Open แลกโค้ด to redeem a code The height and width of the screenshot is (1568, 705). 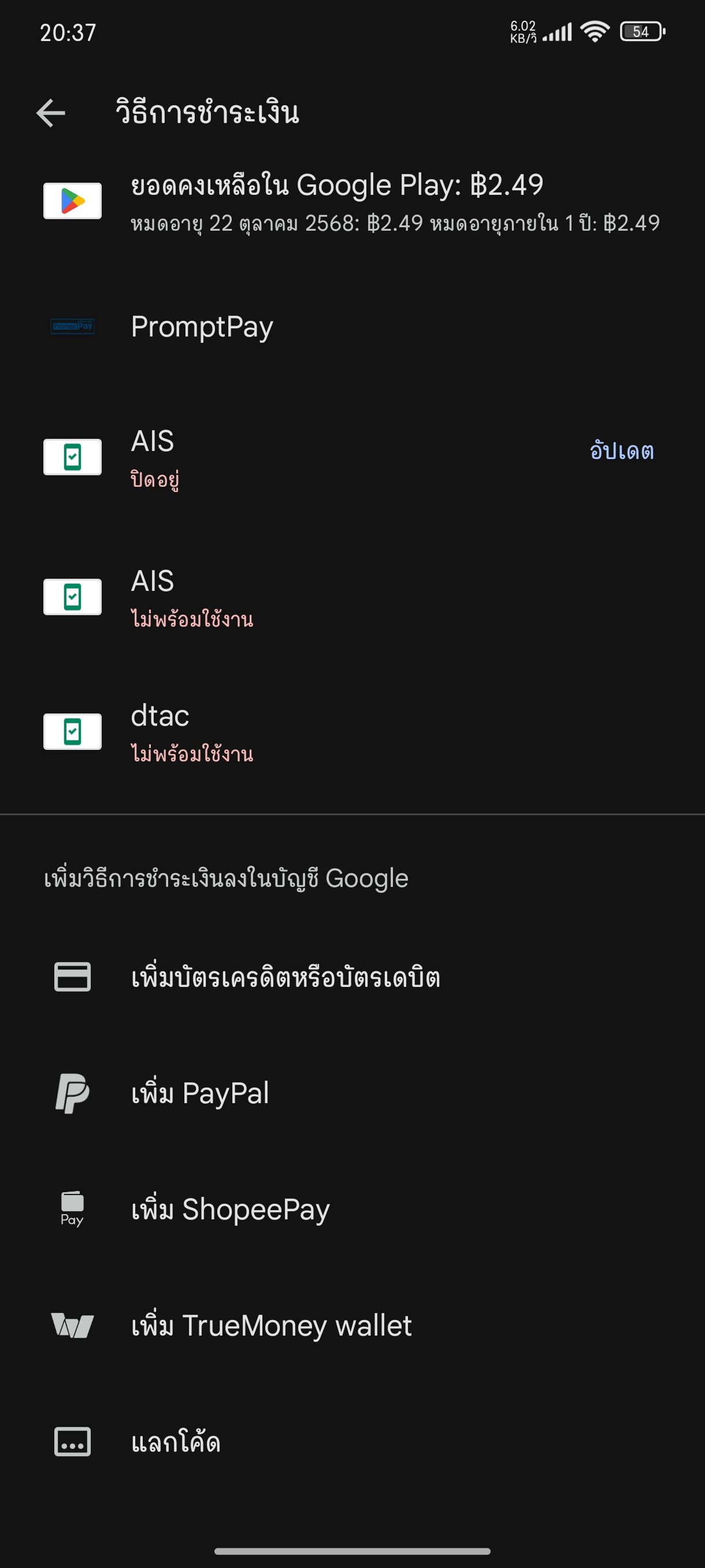pos(352,1442)
